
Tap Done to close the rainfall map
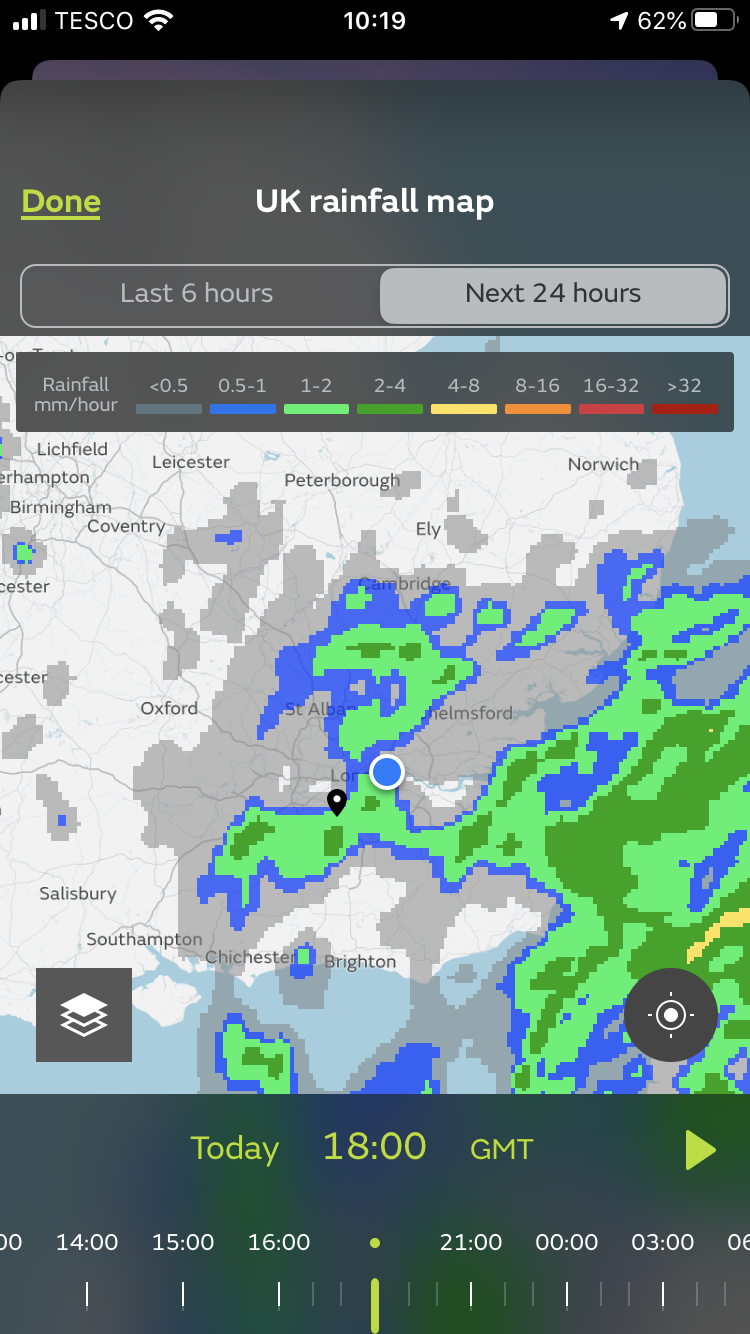click(x=61, y=202)
